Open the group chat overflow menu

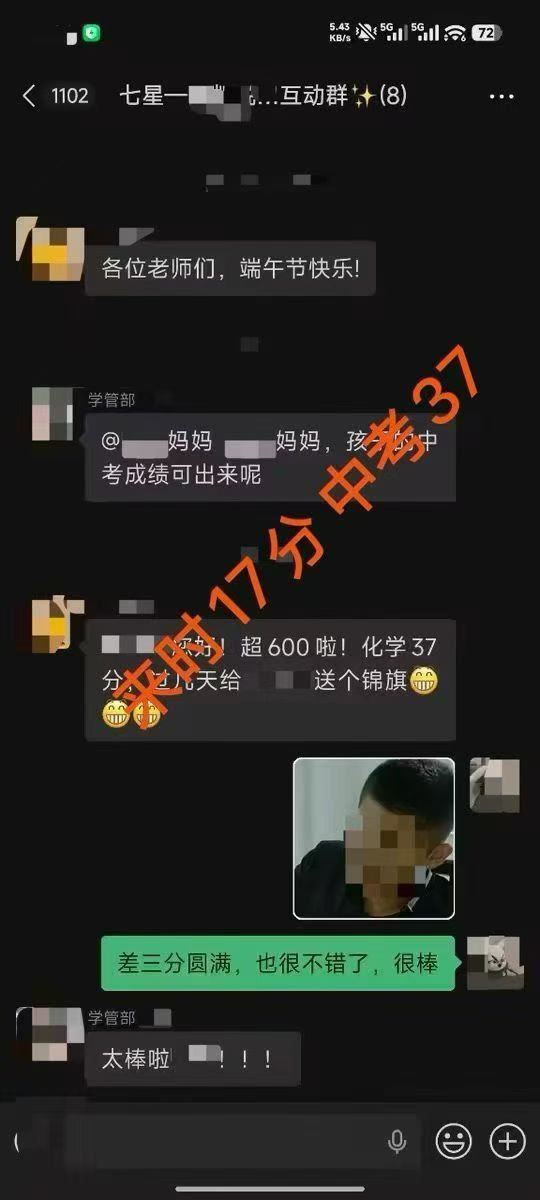pyautogui.click(x=501, y=97)
